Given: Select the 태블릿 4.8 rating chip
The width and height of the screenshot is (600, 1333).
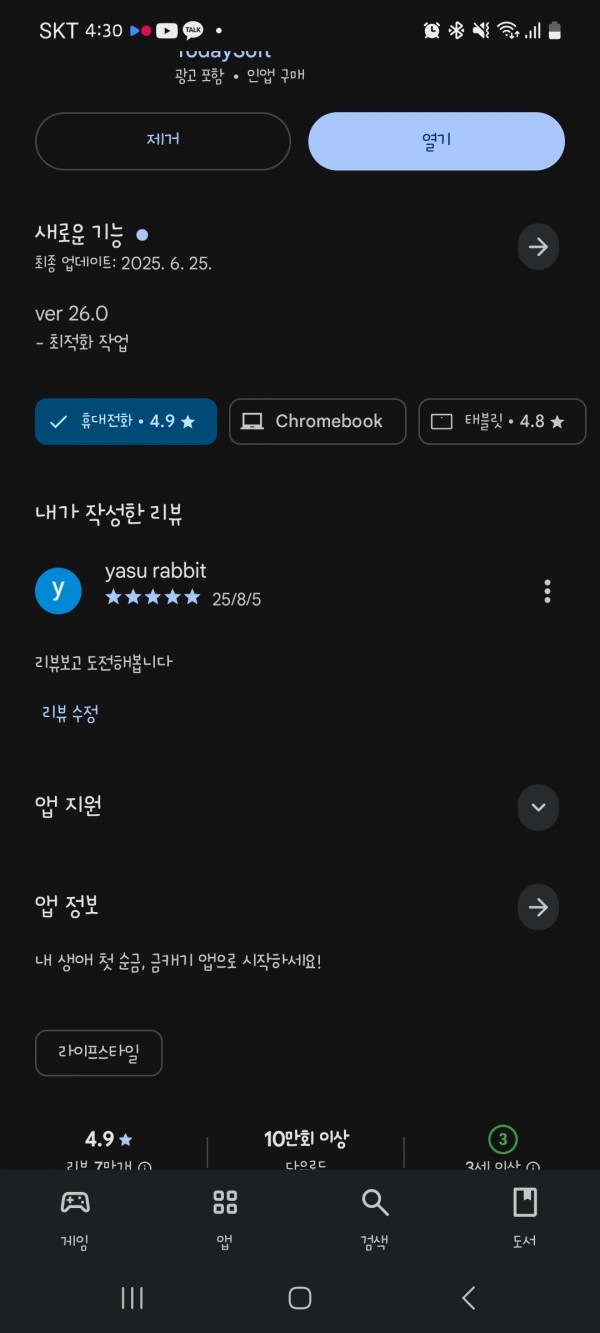Looking at the screenshot, I should point(502,421).
